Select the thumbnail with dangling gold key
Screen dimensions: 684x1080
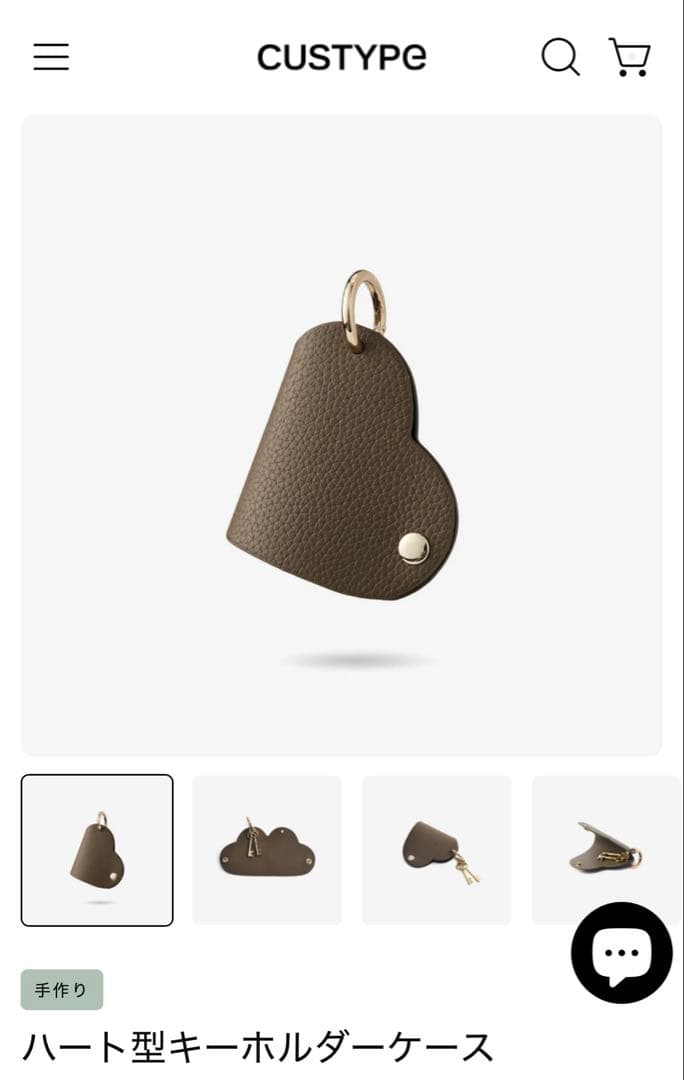point(437,850)
